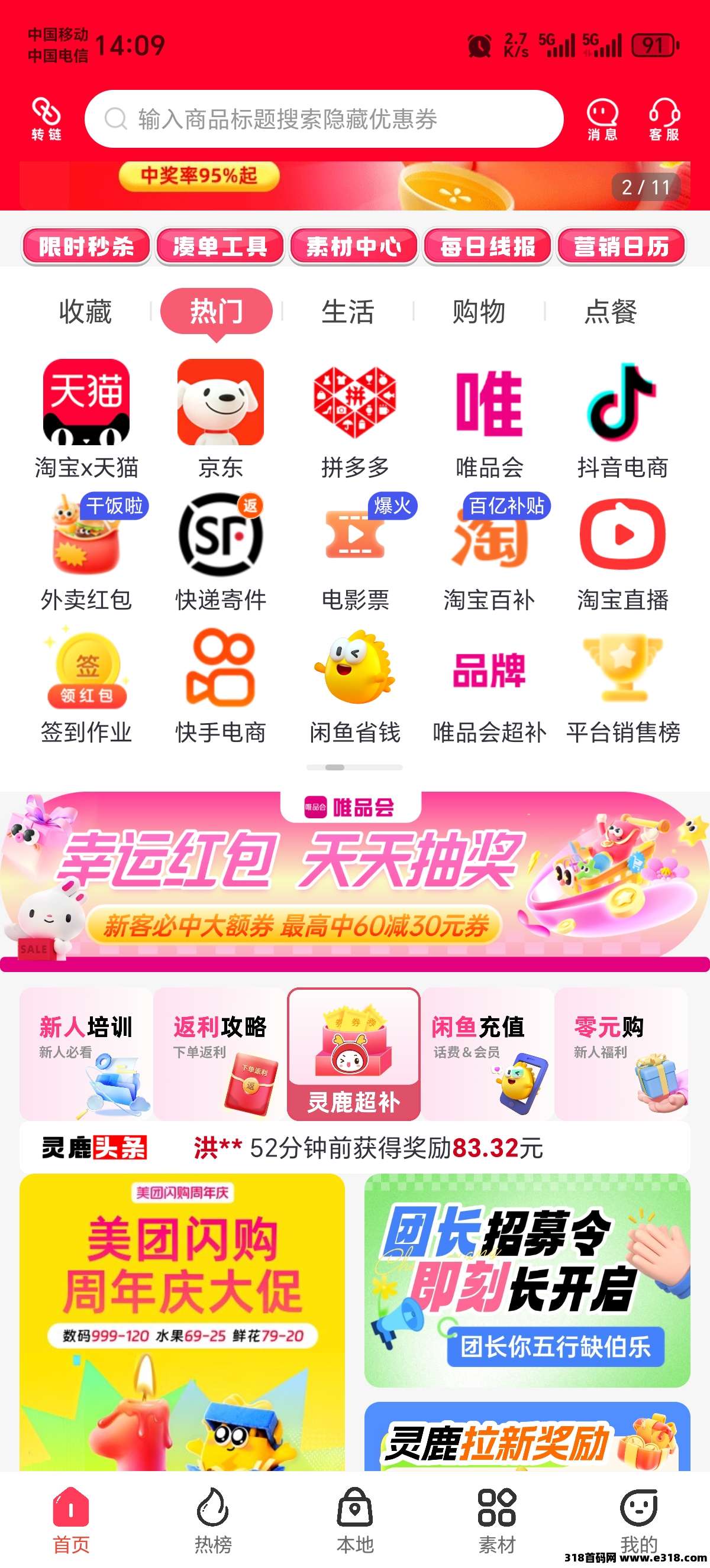Open the 返利攻略 card
This screenshot has height=1568, width=710.
point(219,1054)
